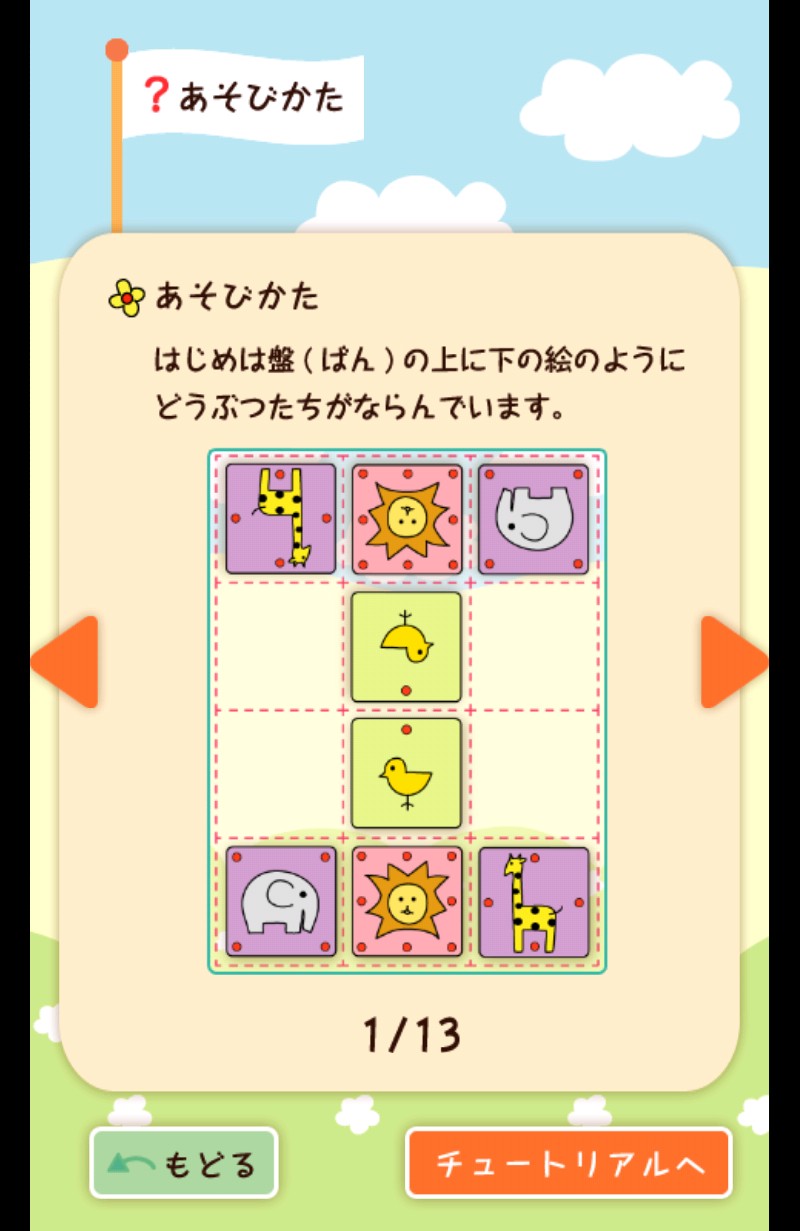Go to the previous how-to-play page
The image size is (800, 1231).
coord(68,662)
